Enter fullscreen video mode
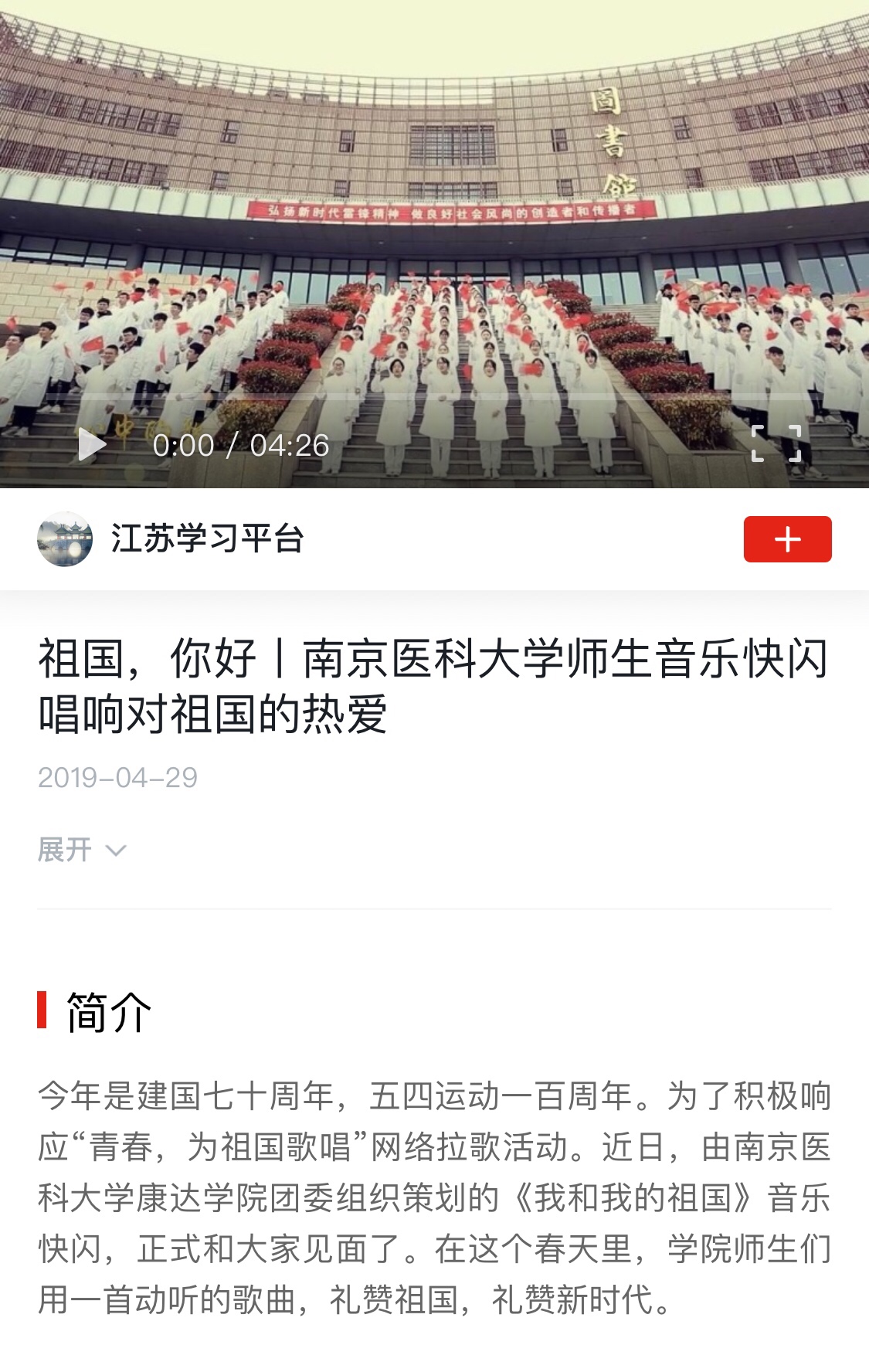The image size is (869, 1372). pos(776,443)
